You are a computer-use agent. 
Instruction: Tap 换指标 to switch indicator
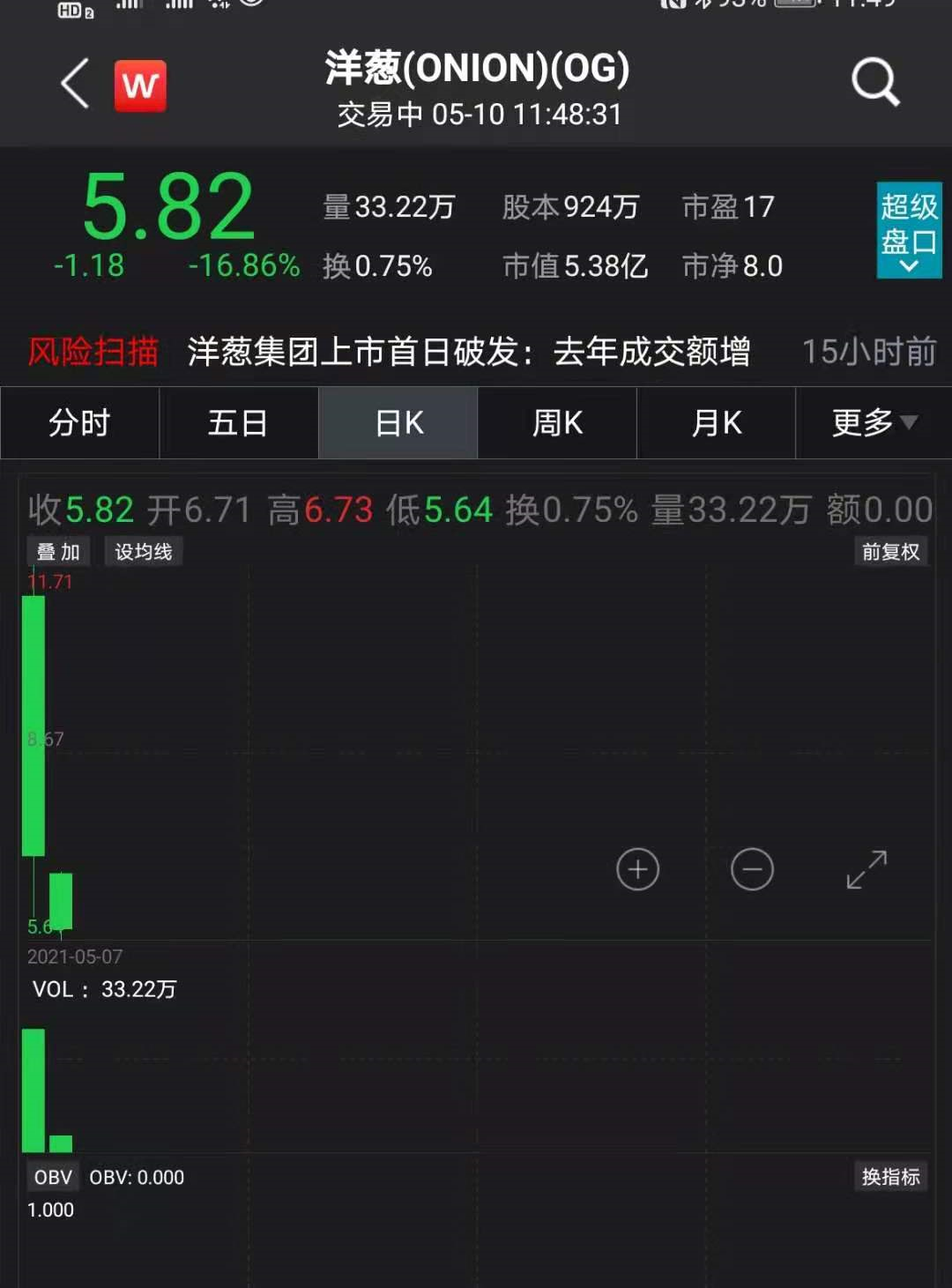click(x=890, y=1177)
